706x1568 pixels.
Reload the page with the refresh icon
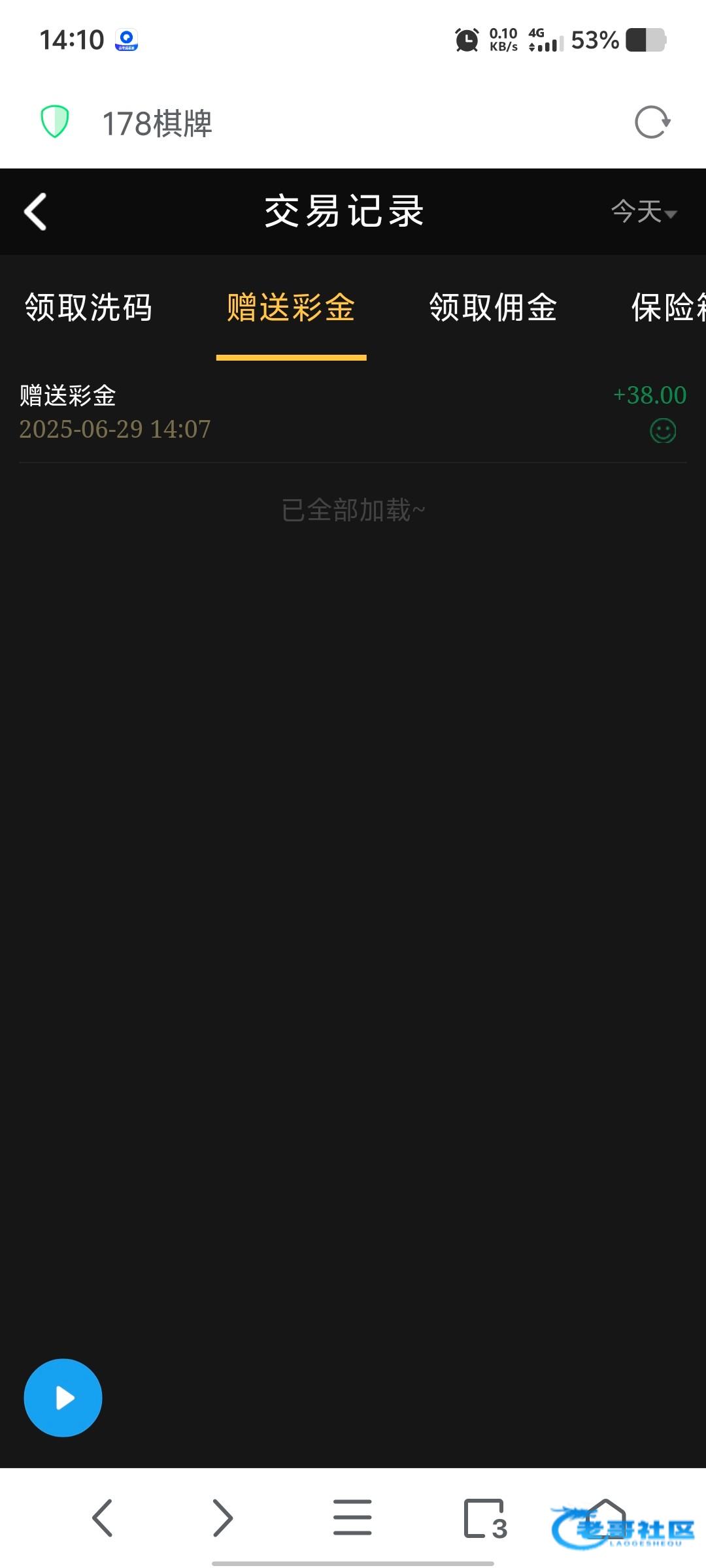[x=652, y=122]
